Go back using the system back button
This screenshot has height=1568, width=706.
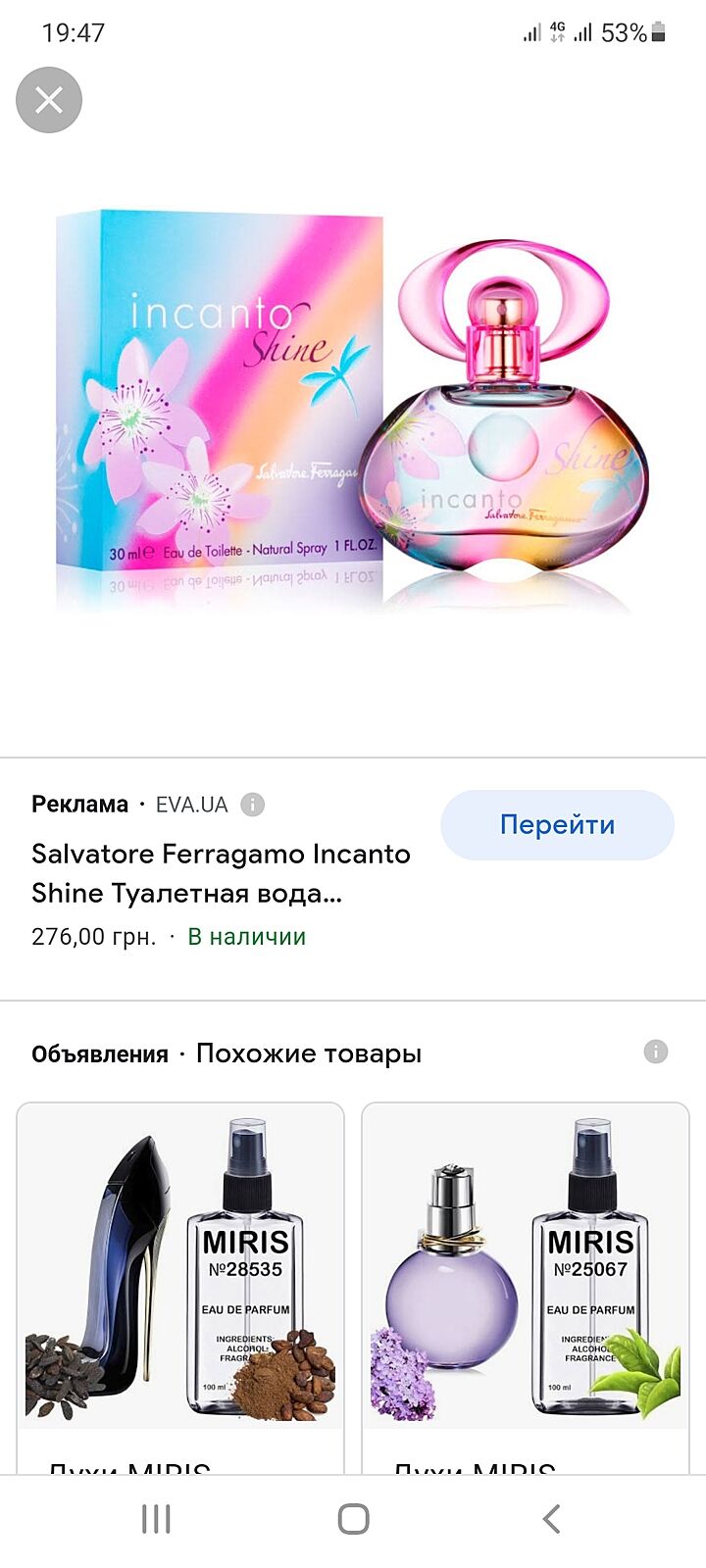[x=551, y=1519]
